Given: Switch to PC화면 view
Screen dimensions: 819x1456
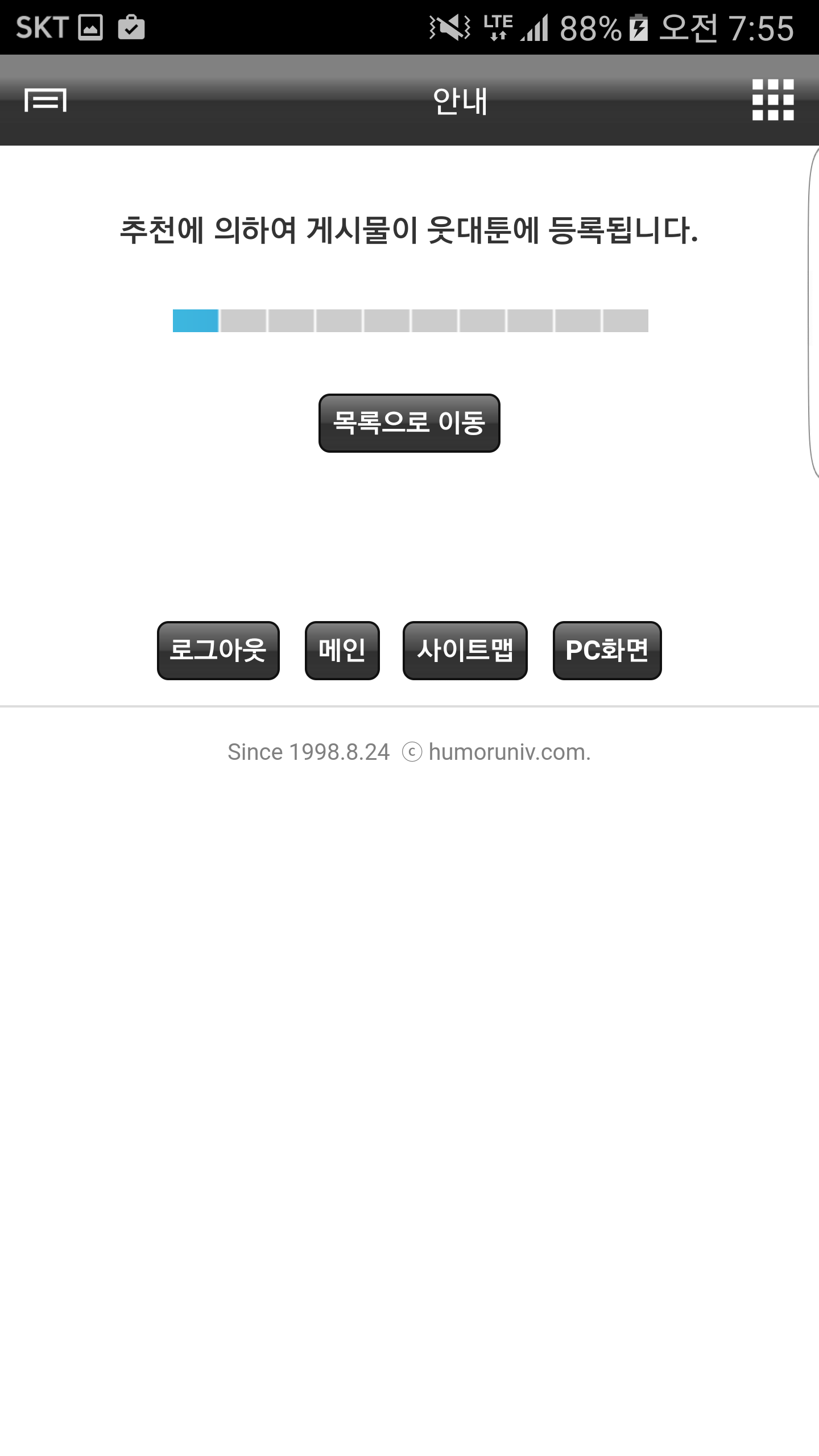Looking at the screenshot, I should pos(607,651).
